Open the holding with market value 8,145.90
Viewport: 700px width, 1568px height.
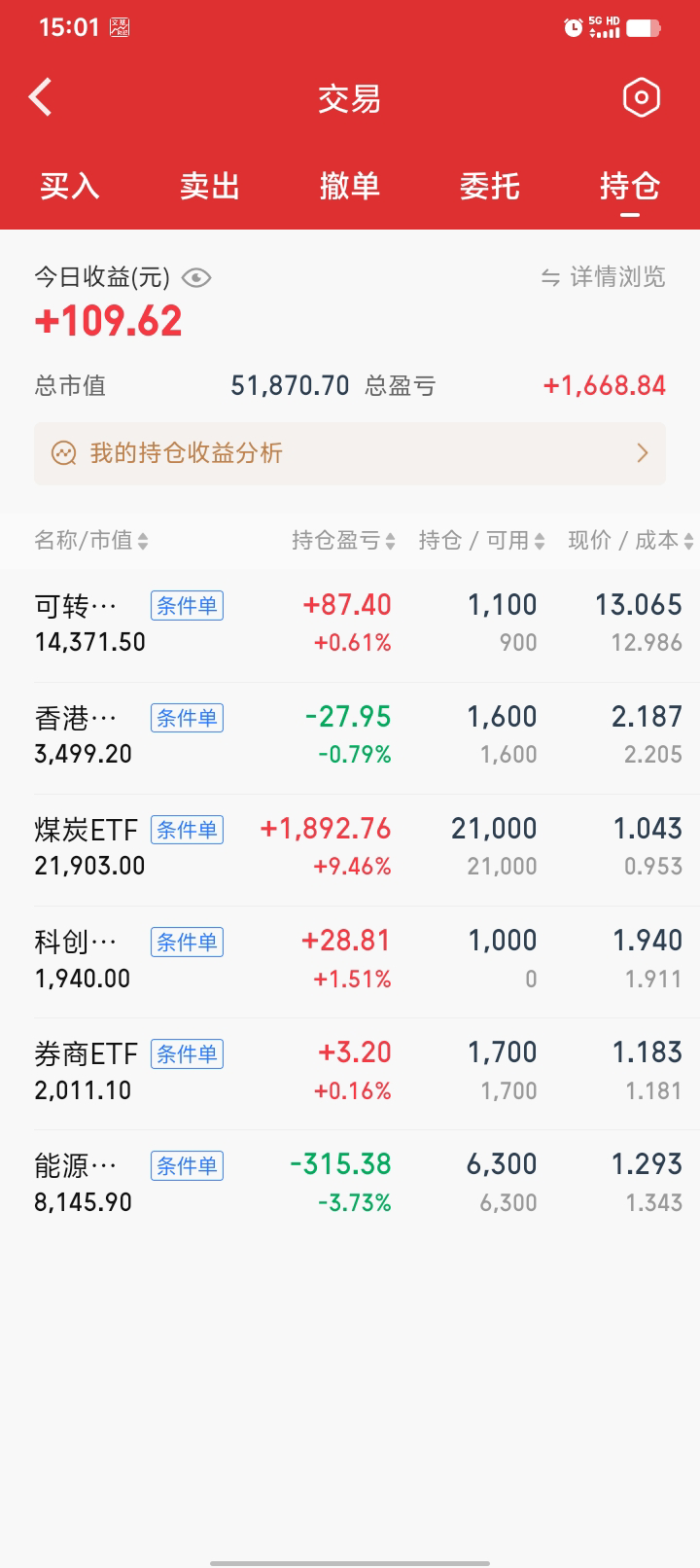(x=350, y=1183)
